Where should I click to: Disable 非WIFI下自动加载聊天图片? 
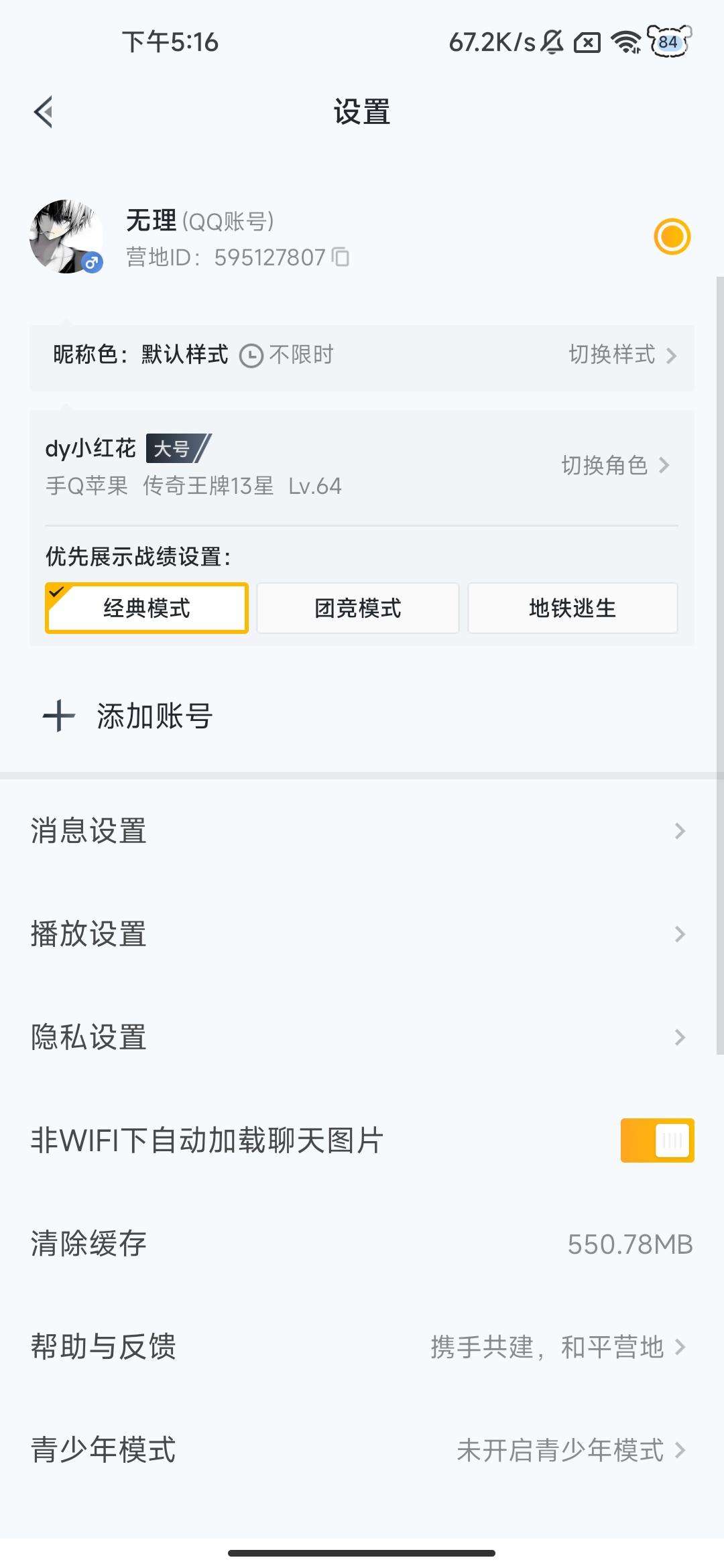click(656, 1139)
